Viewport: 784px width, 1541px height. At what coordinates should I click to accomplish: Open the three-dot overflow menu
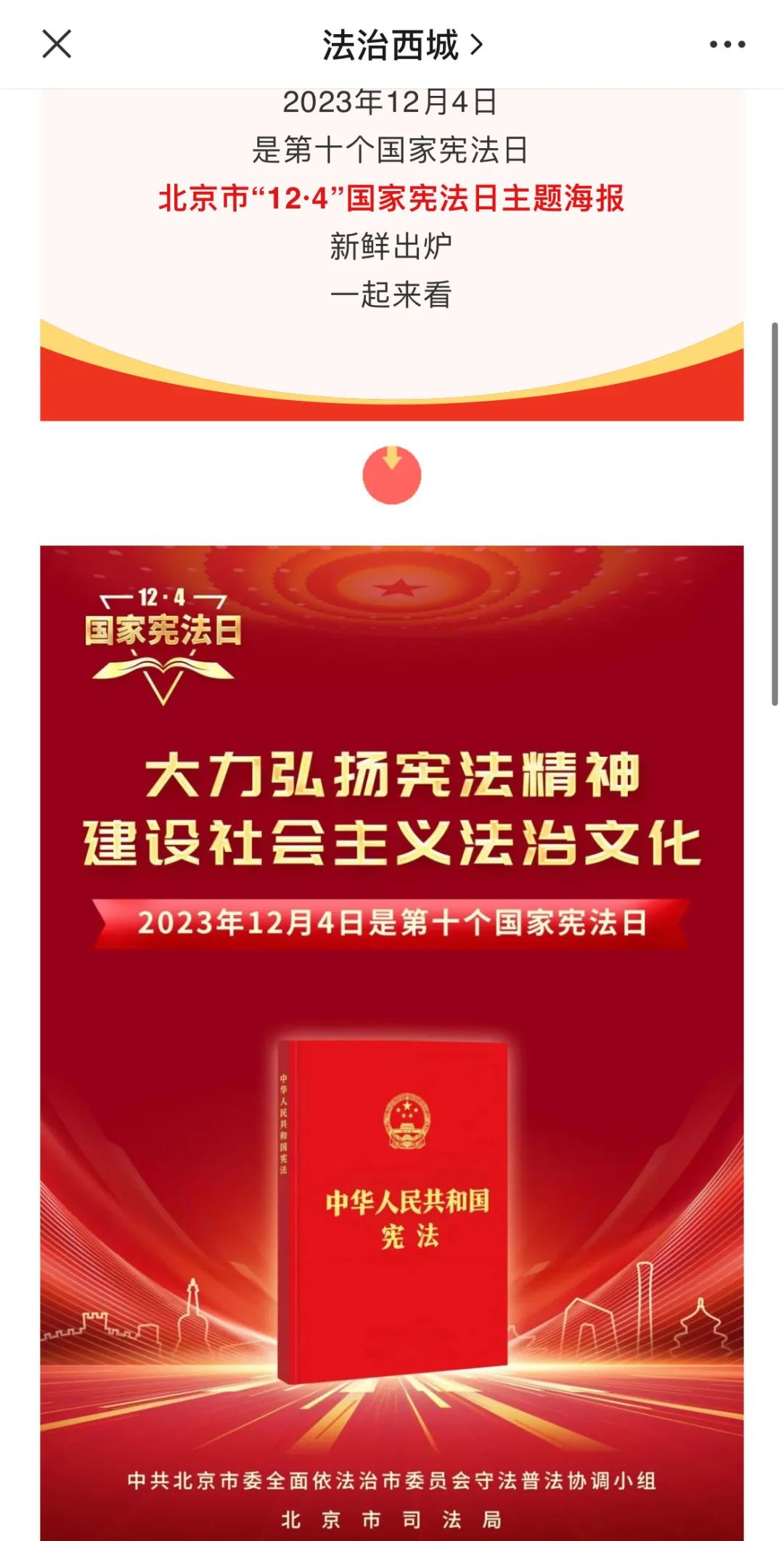point(727,45)
